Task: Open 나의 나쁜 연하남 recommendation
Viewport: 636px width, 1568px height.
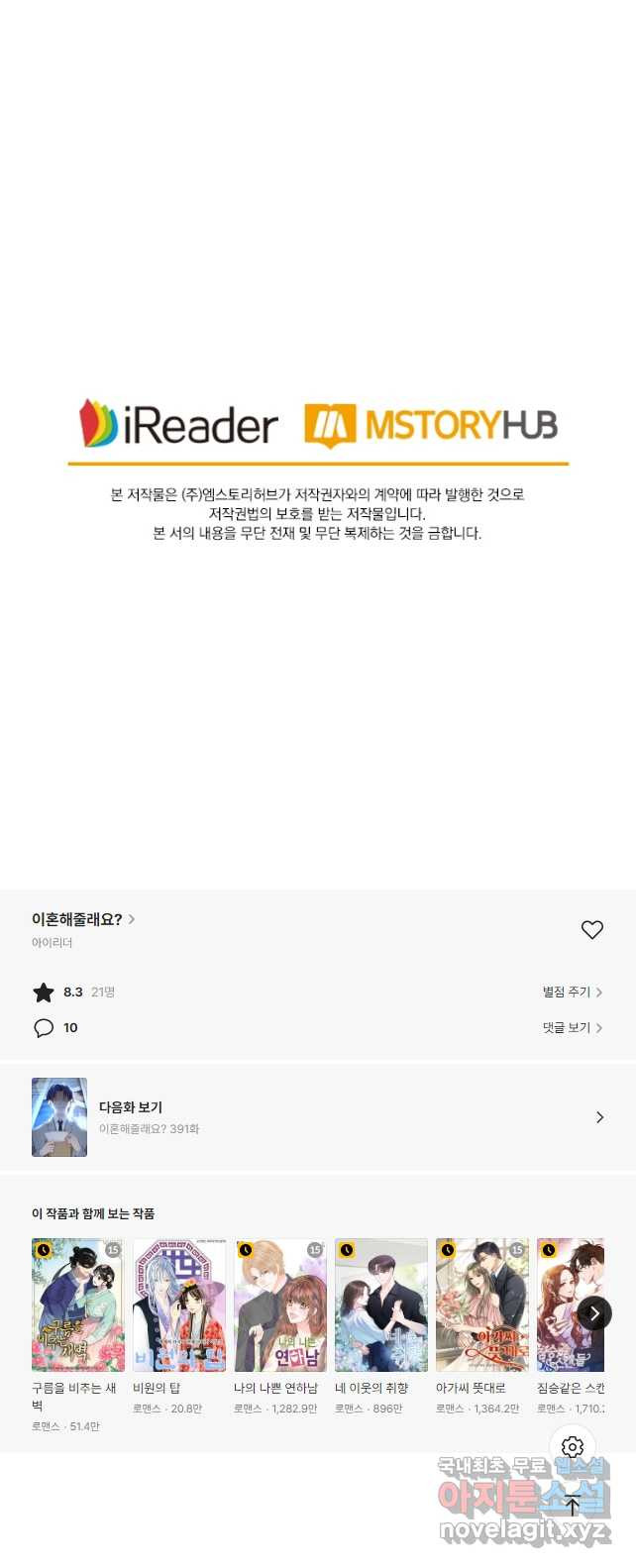Action: click(279, 1305)
